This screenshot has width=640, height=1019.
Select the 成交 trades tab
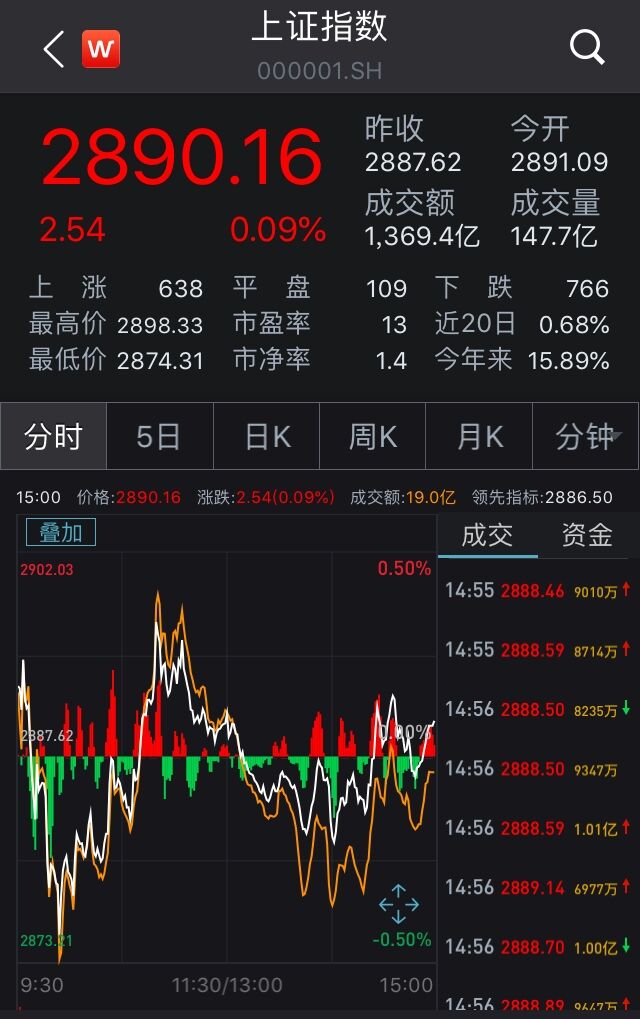coord(487,536)
